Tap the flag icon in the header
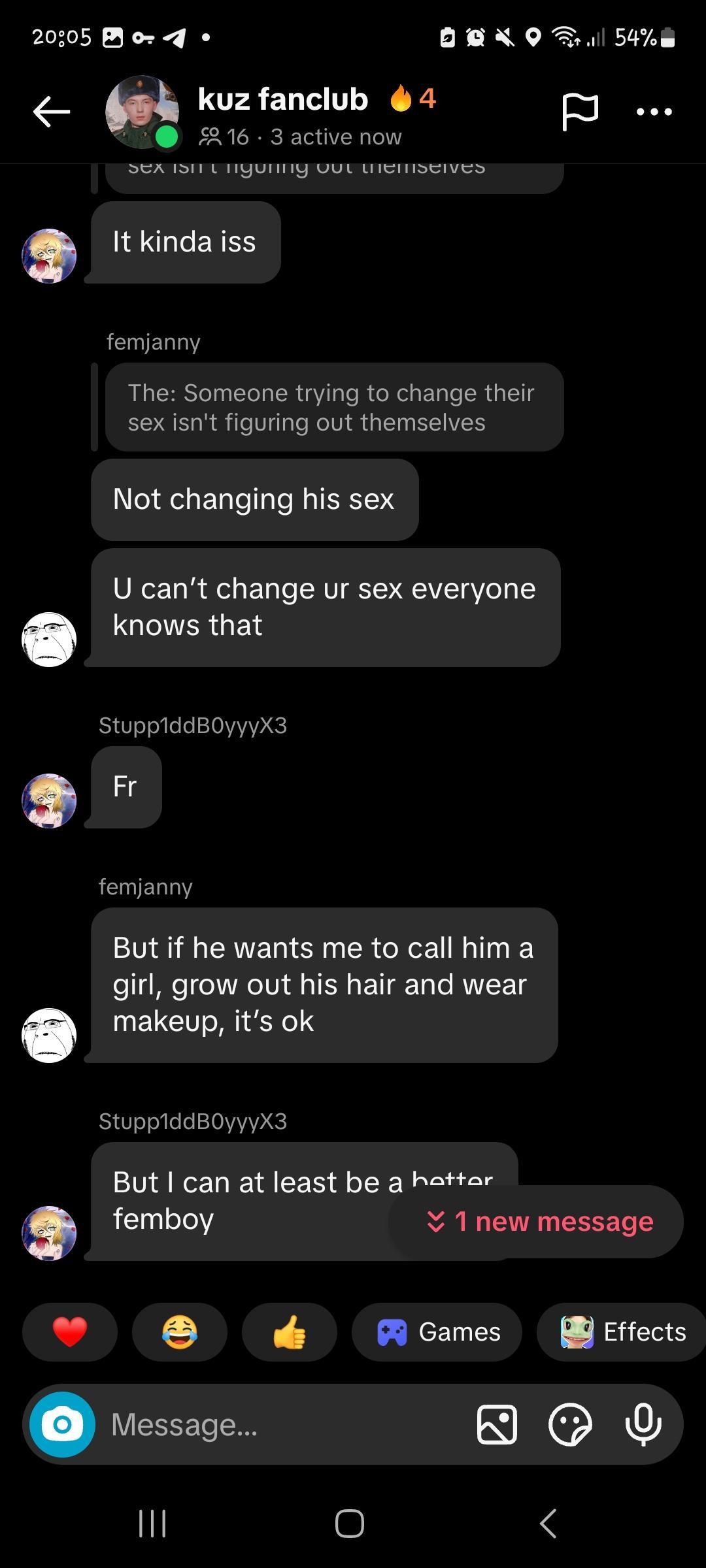The width and height of the screenshot is (706, 1568). tap(580, 112)
